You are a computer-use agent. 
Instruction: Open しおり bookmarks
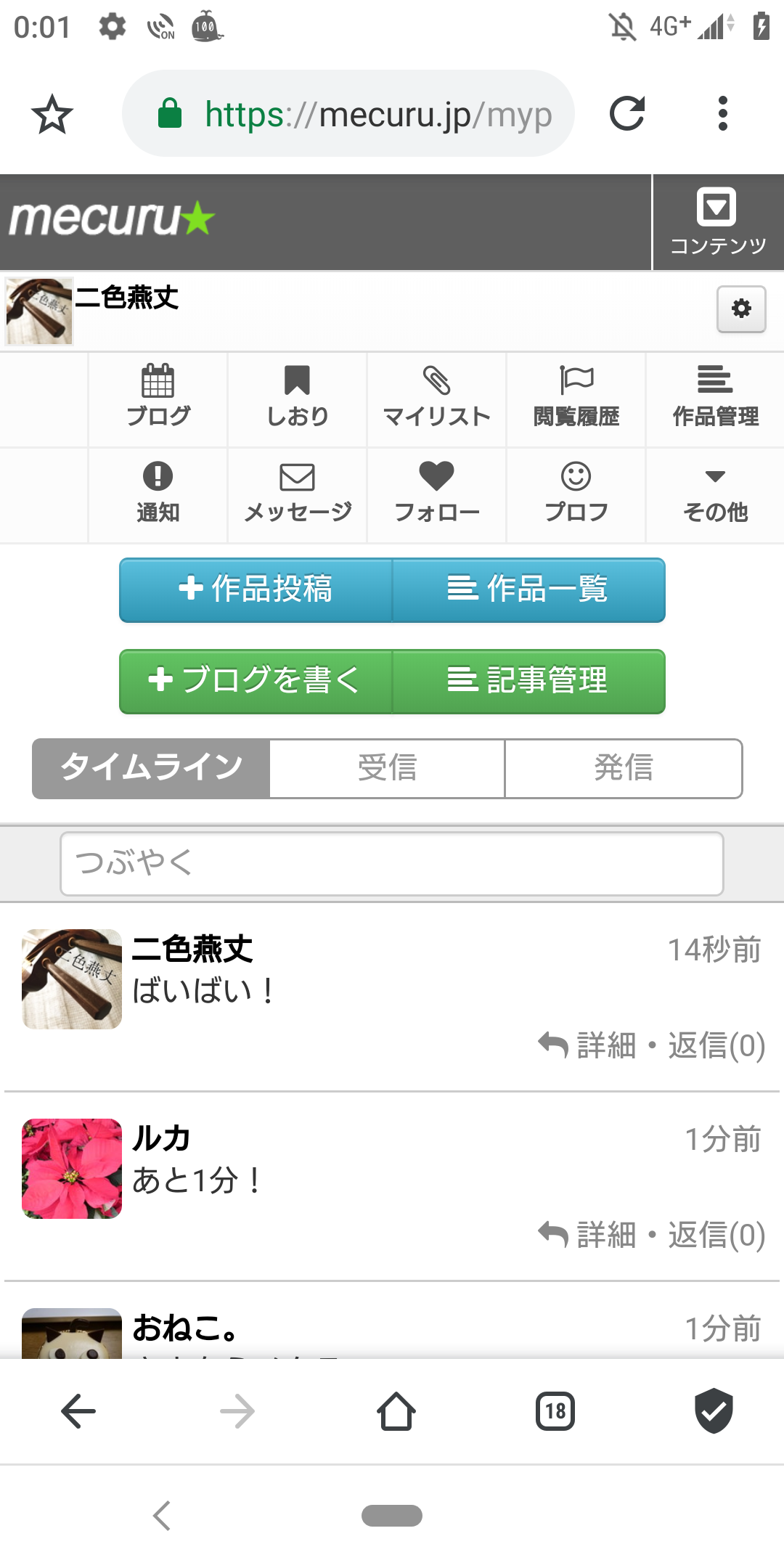pos(297,398)
